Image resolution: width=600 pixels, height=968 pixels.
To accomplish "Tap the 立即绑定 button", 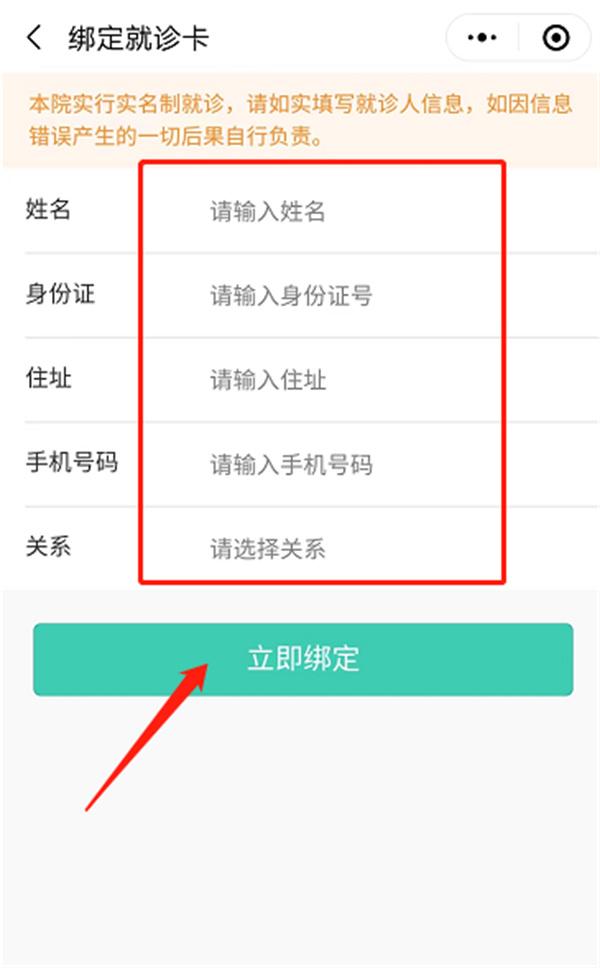I will [x=303, y=659].
